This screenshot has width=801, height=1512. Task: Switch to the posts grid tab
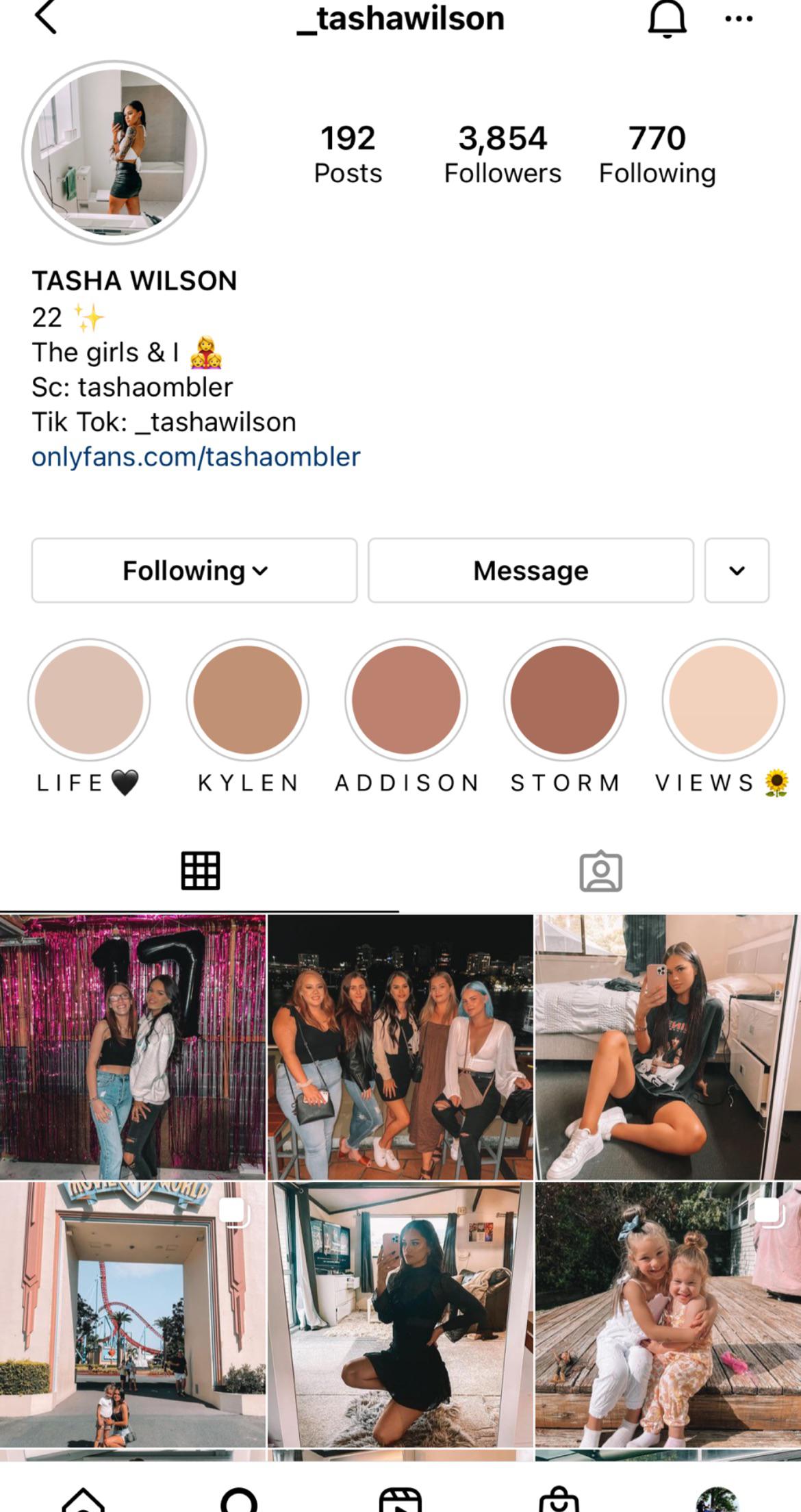(200, 872)
